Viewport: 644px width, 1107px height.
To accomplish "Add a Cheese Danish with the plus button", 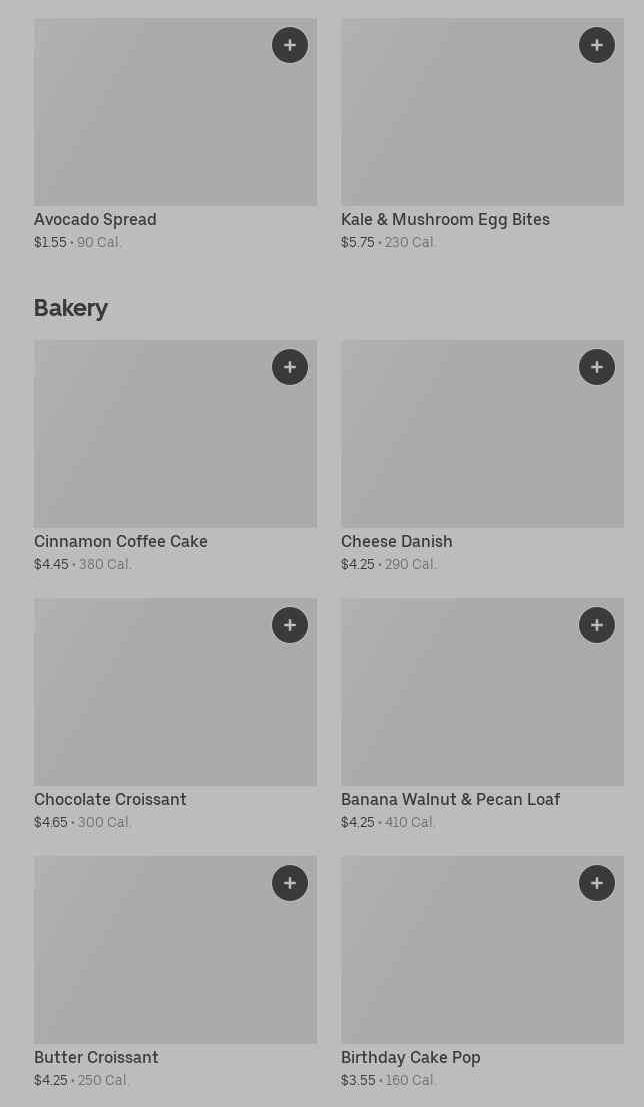I will [x=597, y=367].
